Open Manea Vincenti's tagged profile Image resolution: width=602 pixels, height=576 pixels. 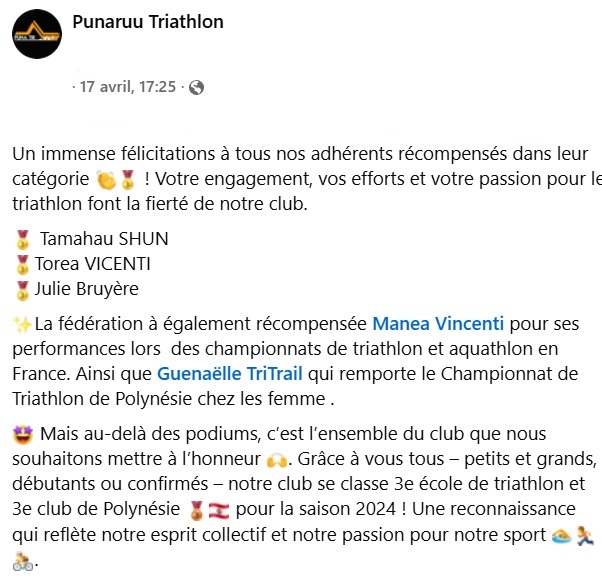point(438,323)
